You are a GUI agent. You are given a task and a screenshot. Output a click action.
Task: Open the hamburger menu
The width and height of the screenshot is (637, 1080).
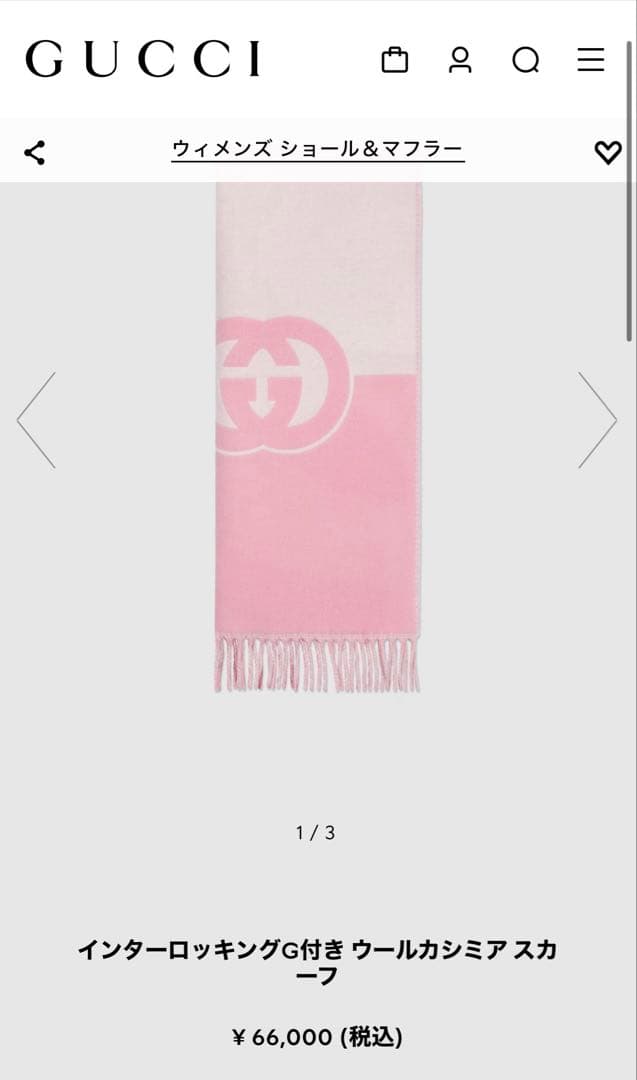tap(591, 60)
